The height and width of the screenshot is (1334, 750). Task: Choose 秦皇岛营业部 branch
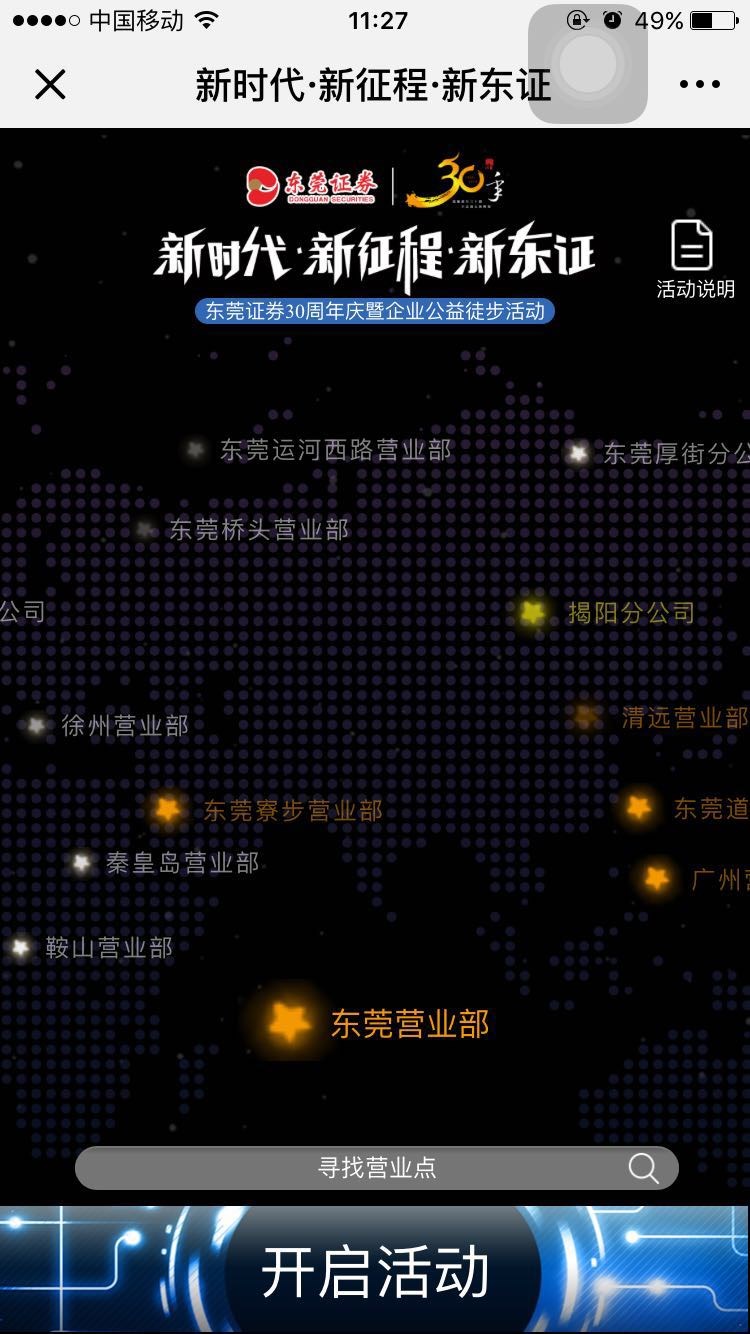pos(182,863)
